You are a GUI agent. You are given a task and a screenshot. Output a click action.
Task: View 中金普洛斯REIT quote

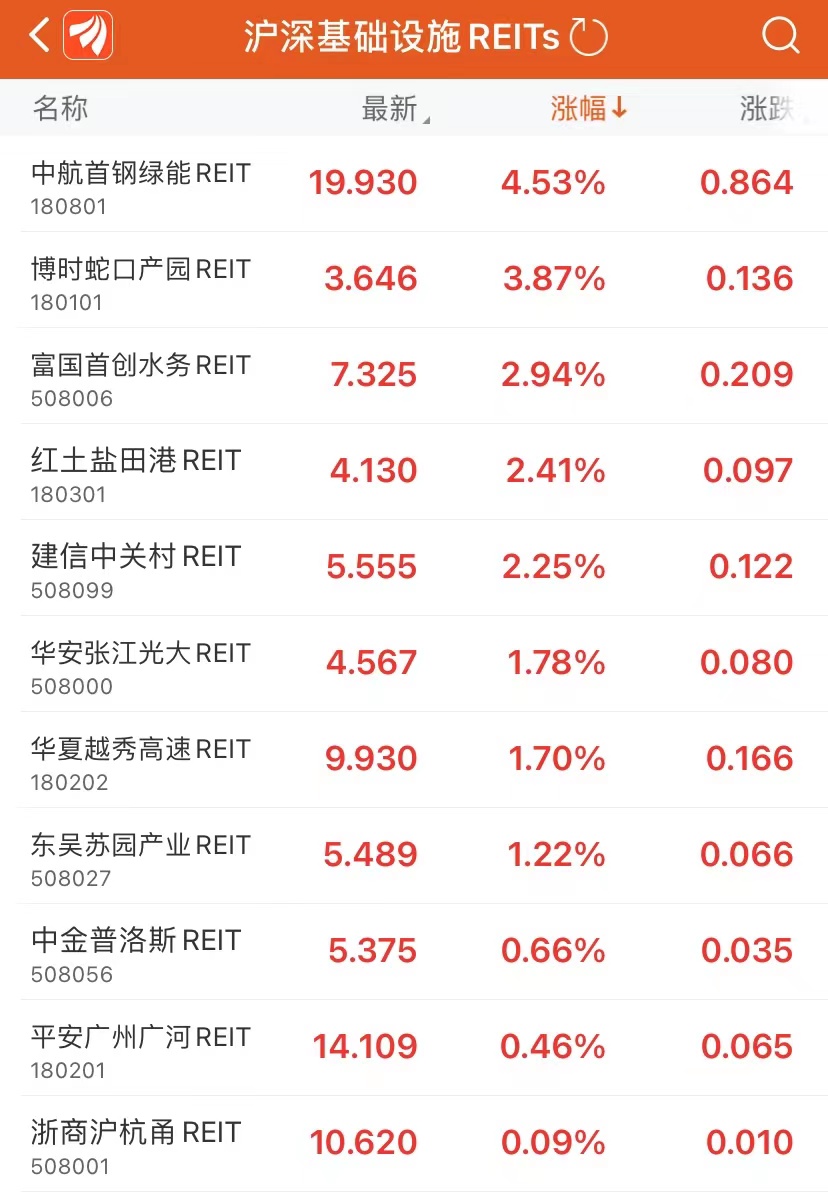point(136,952)
